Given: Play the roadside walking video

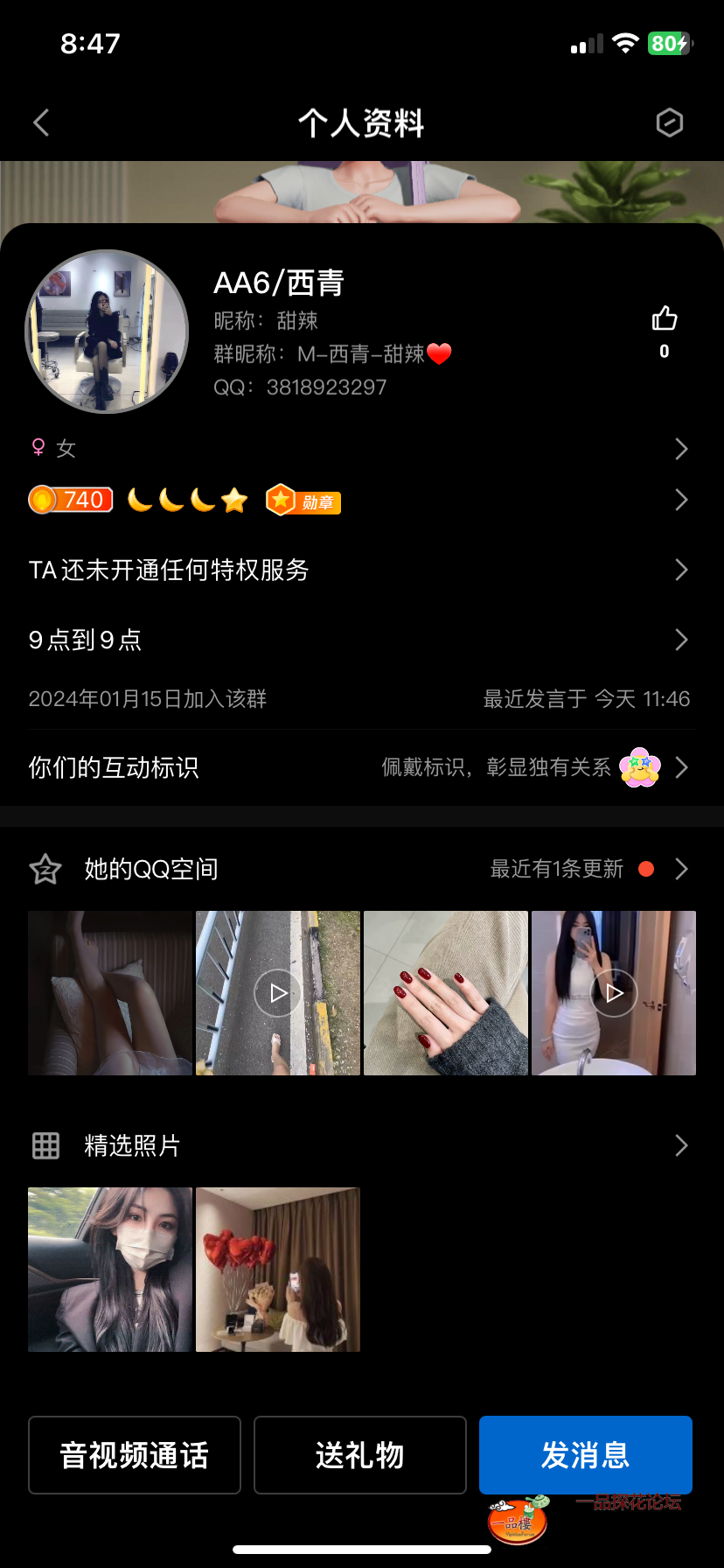Looking at the screenshot, I should pos(278,993).
